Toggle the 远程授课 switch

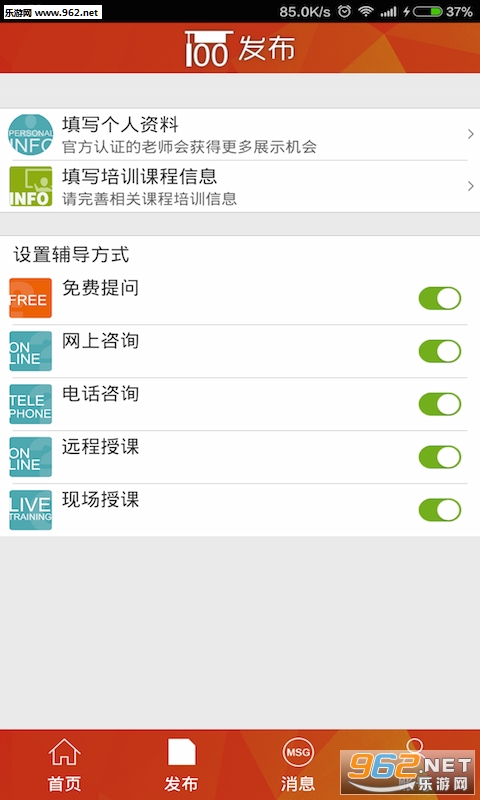pyautogui.click(x=440, y=457)
